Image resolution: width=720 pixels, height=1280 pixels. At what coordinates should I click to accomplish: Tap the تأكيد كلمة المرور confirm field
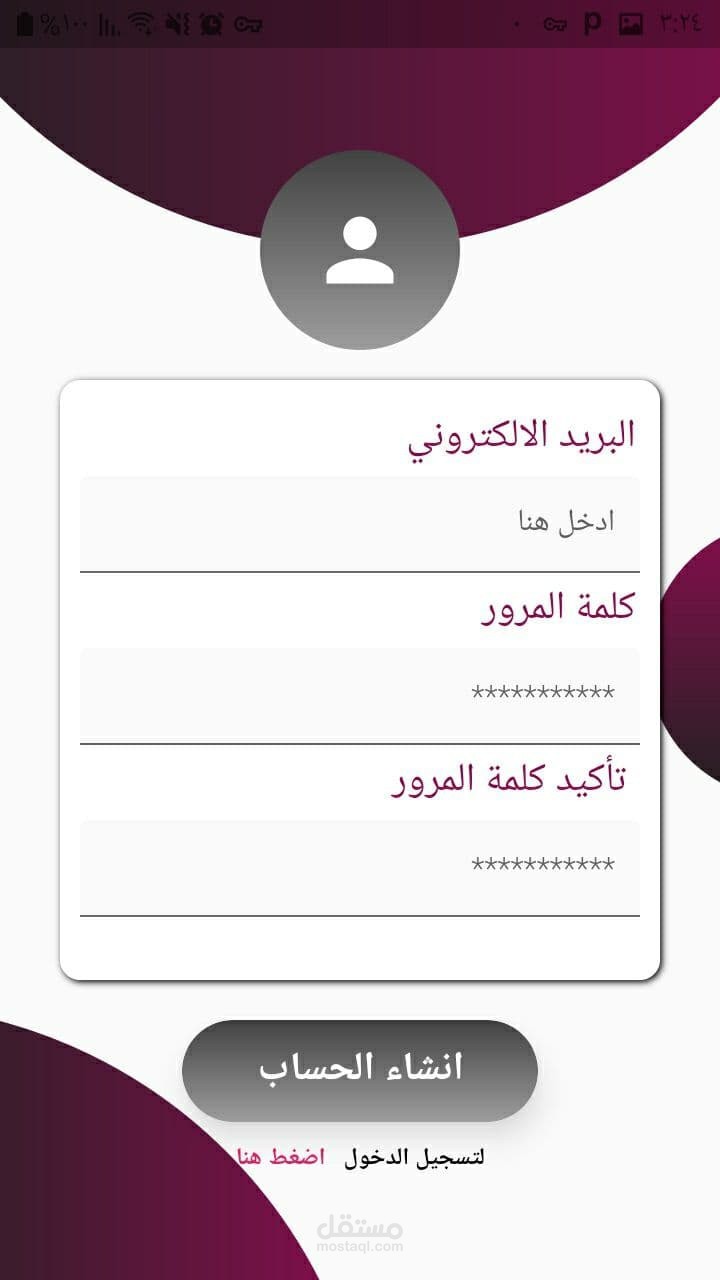pyautogui.click(x=360, y=868)
